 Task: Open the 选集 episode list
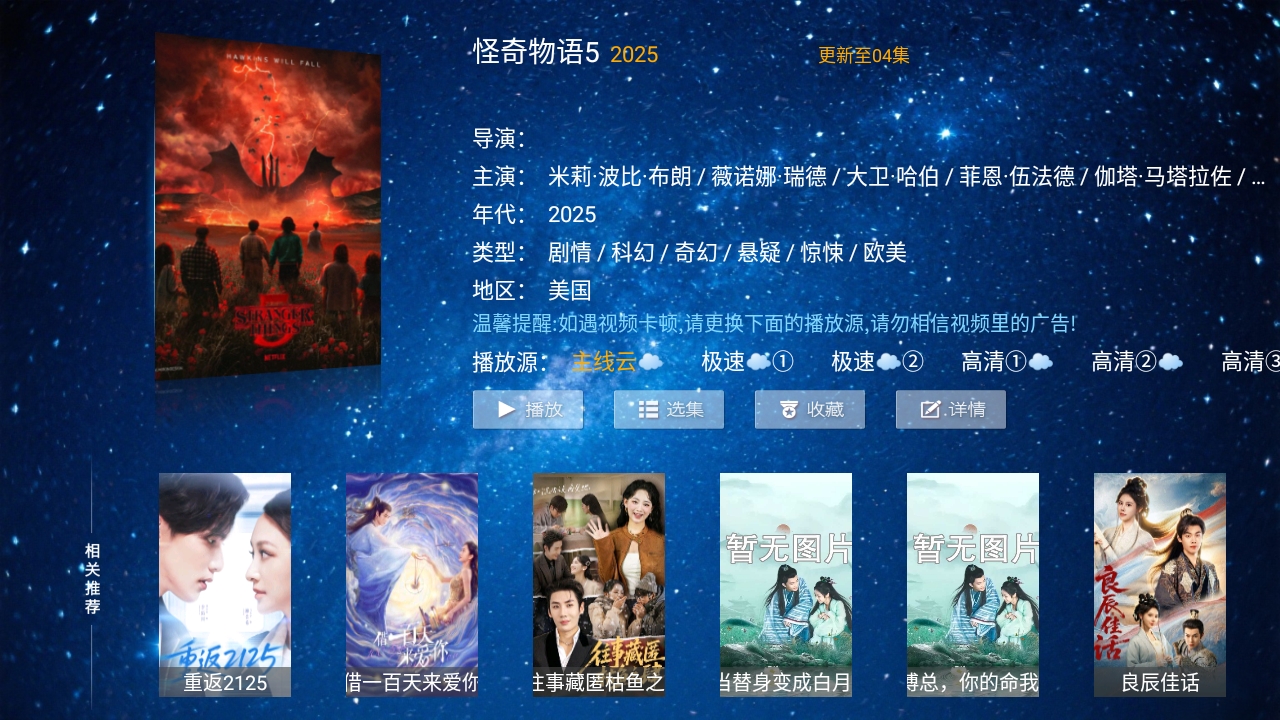[x=668, y=409]
